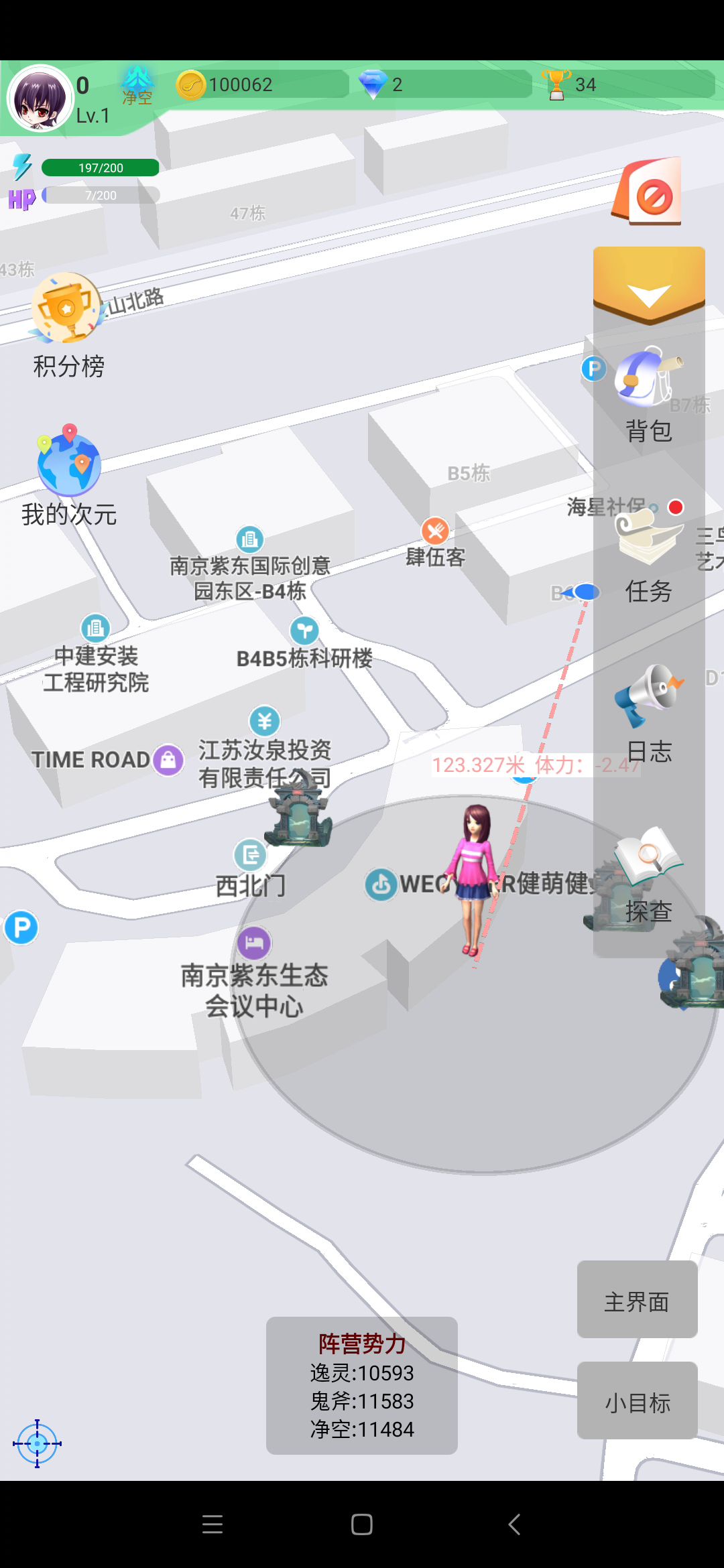Open the red no-entry book icon
724x1568 pixels.
point(648,192)
